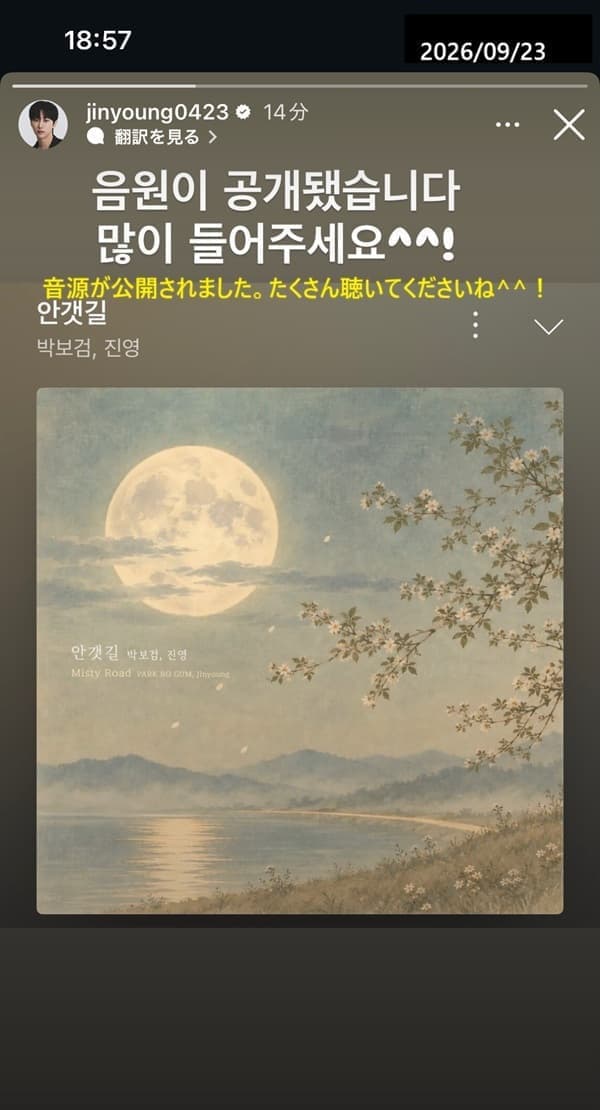View translation via 翻訳を見る
Image resolution: width=600 pixels, height=1110 pixels.
(152, 137)
